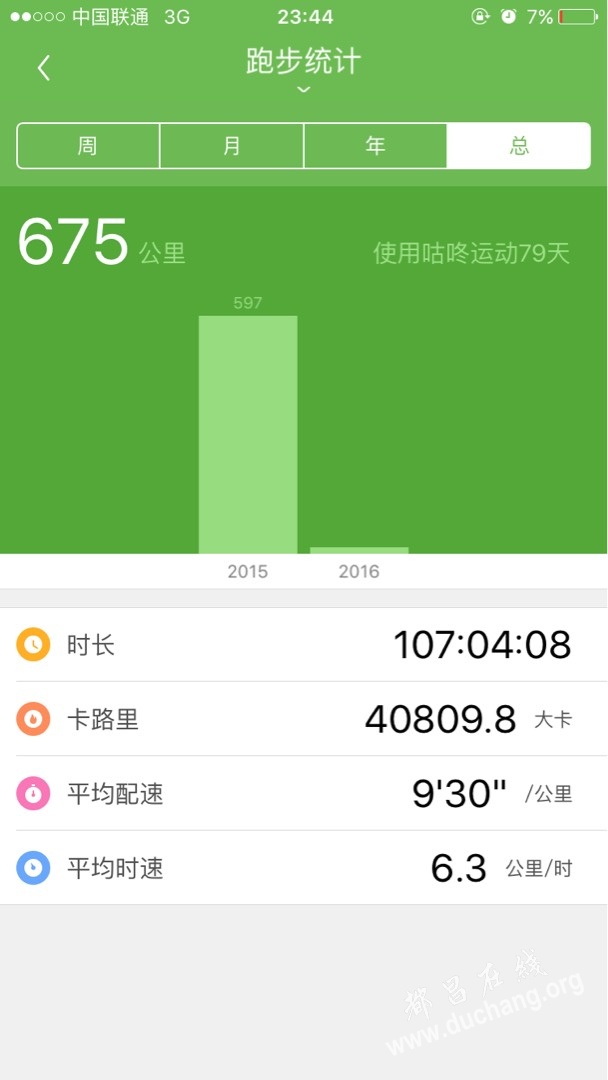
Task: Select the 总 tab
Action: (519, 145)
